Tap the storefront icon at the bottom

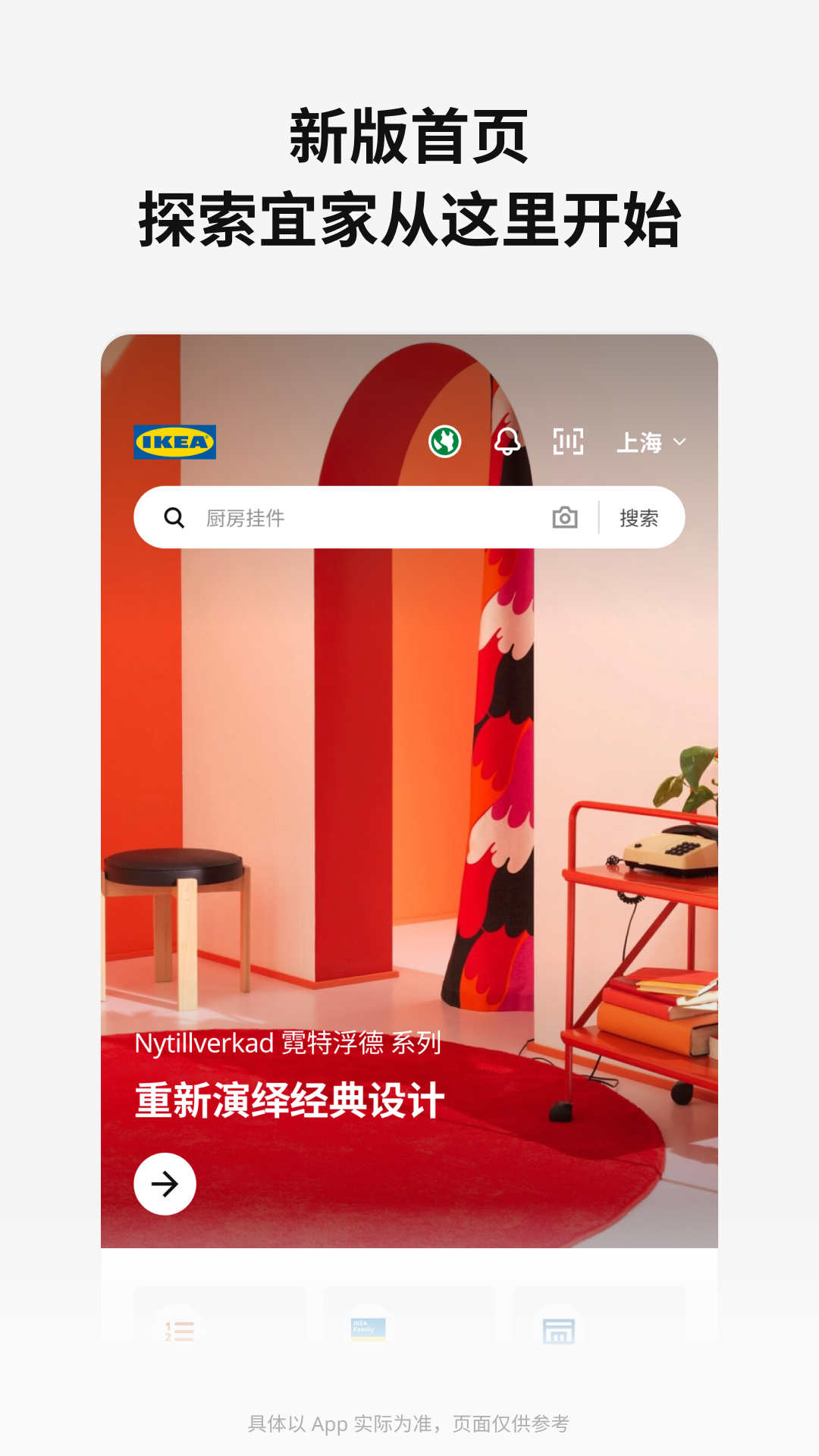[560, 1329]
